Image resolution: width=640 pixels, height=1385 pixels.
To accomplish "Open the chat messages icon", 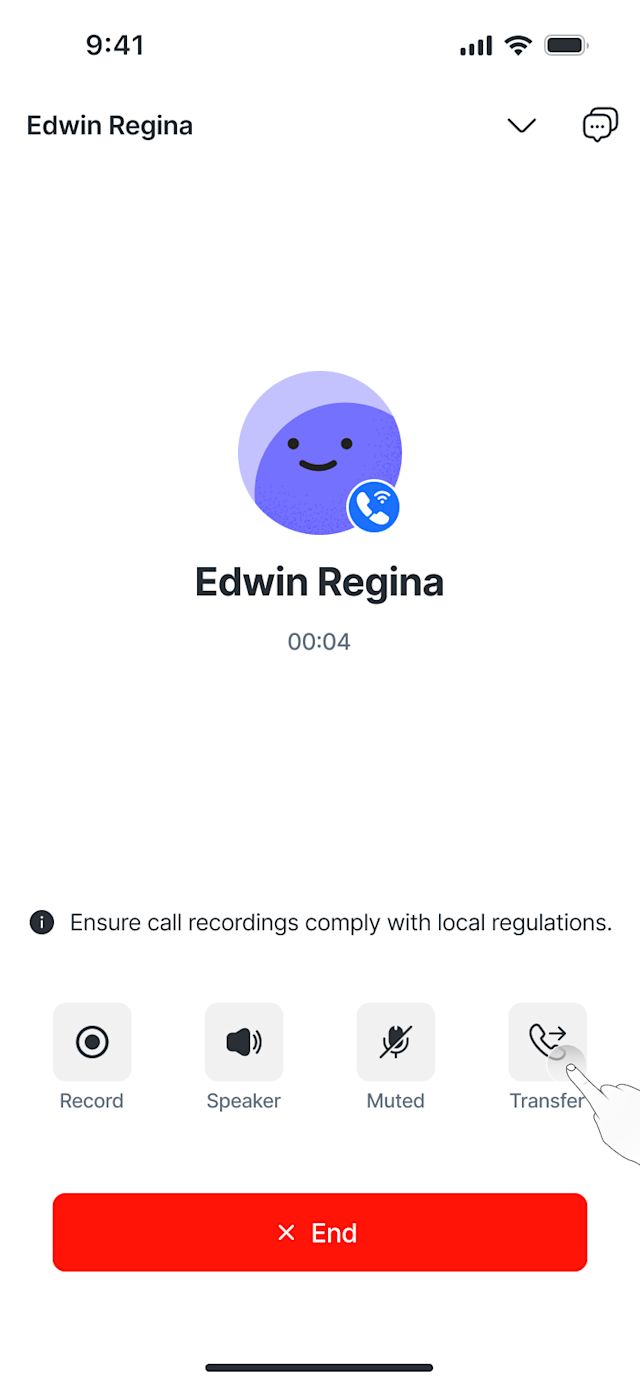I will [x=600, y=126].
